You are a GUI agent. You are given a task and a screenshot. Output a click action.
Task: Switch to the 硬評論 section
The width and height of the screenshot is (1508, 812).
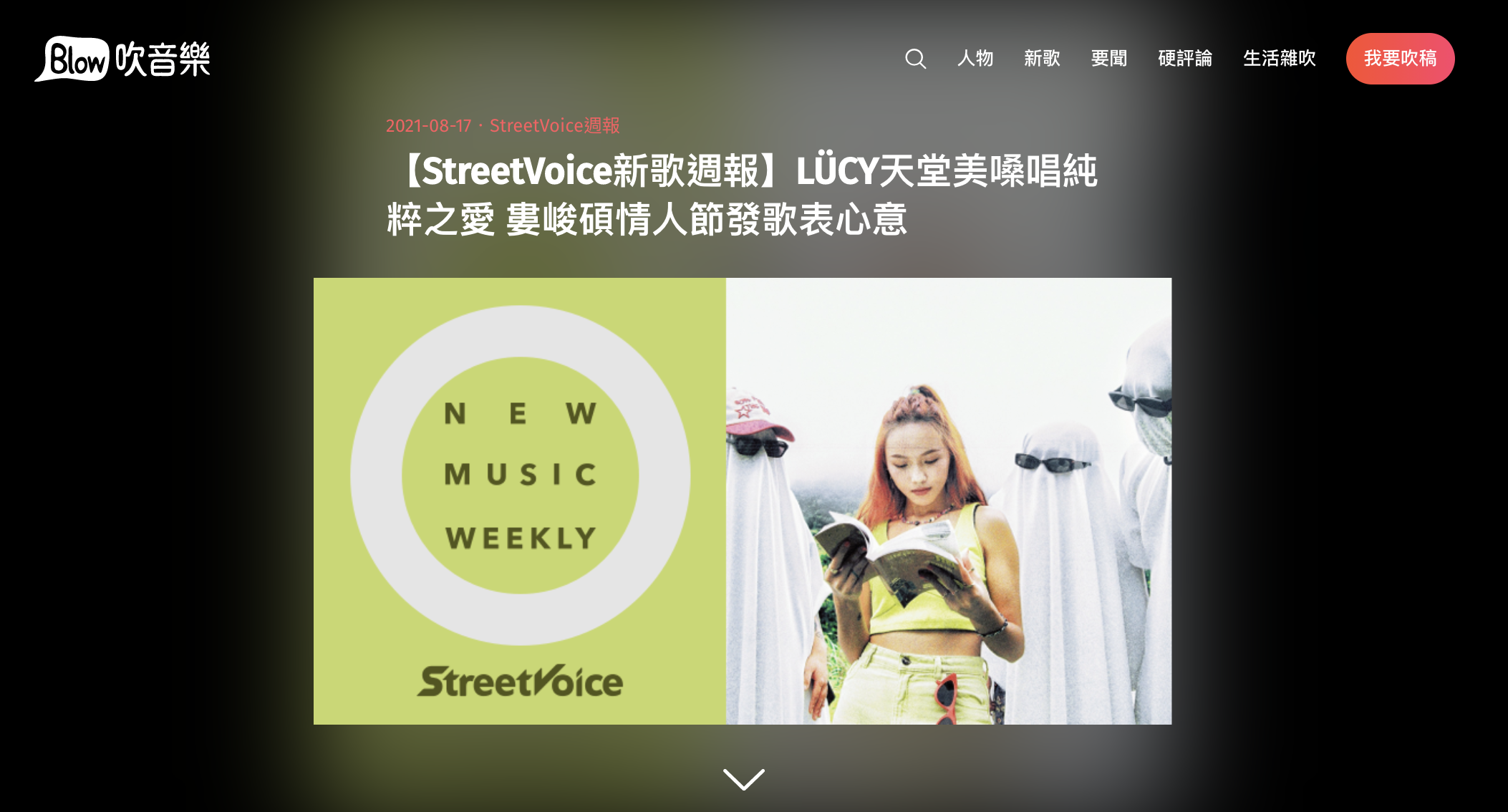1185,59
